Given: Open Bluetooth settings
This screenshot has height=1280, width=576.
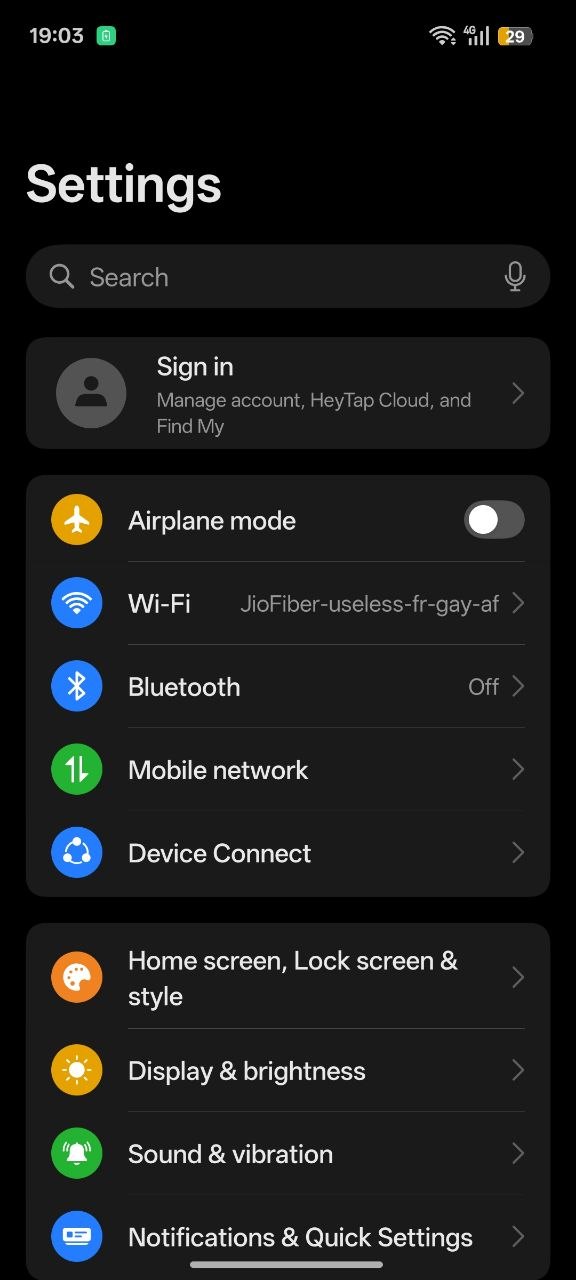Looking at the screenshot, I should 288,686.
